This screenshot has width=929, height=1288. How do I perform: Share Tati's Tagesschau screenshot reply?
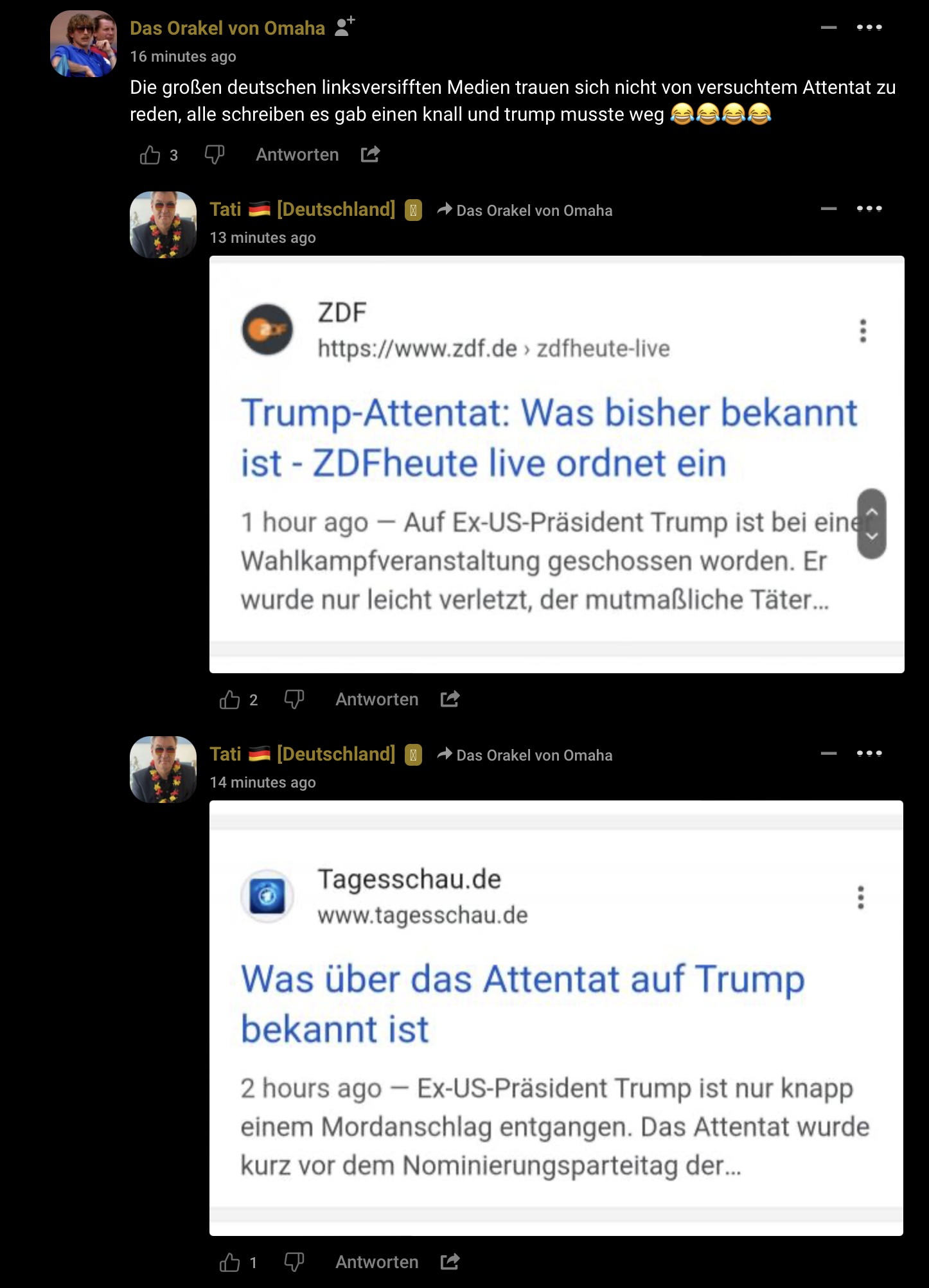tap(450, 1262)
